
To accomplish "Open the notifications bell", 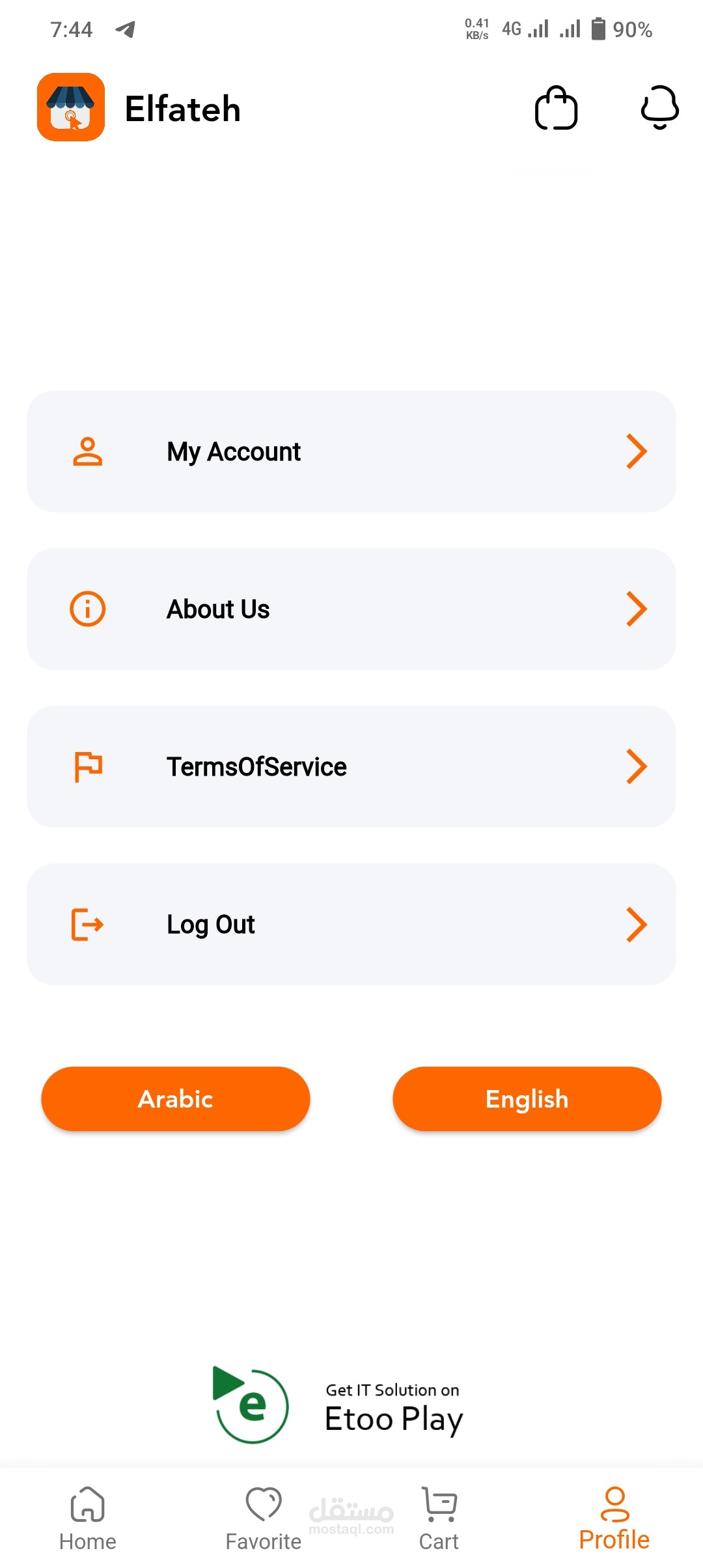I will point(659,107).
